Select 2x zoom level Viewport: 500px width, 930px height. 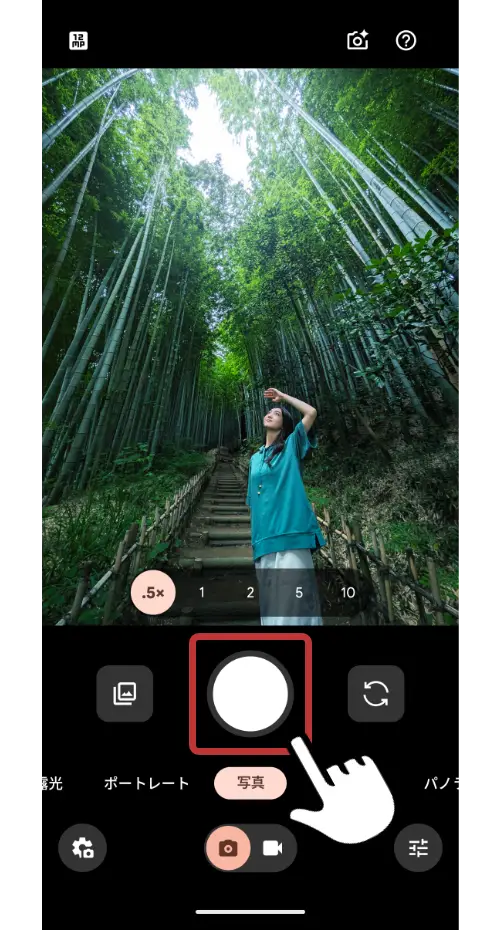tap(250, 592)
